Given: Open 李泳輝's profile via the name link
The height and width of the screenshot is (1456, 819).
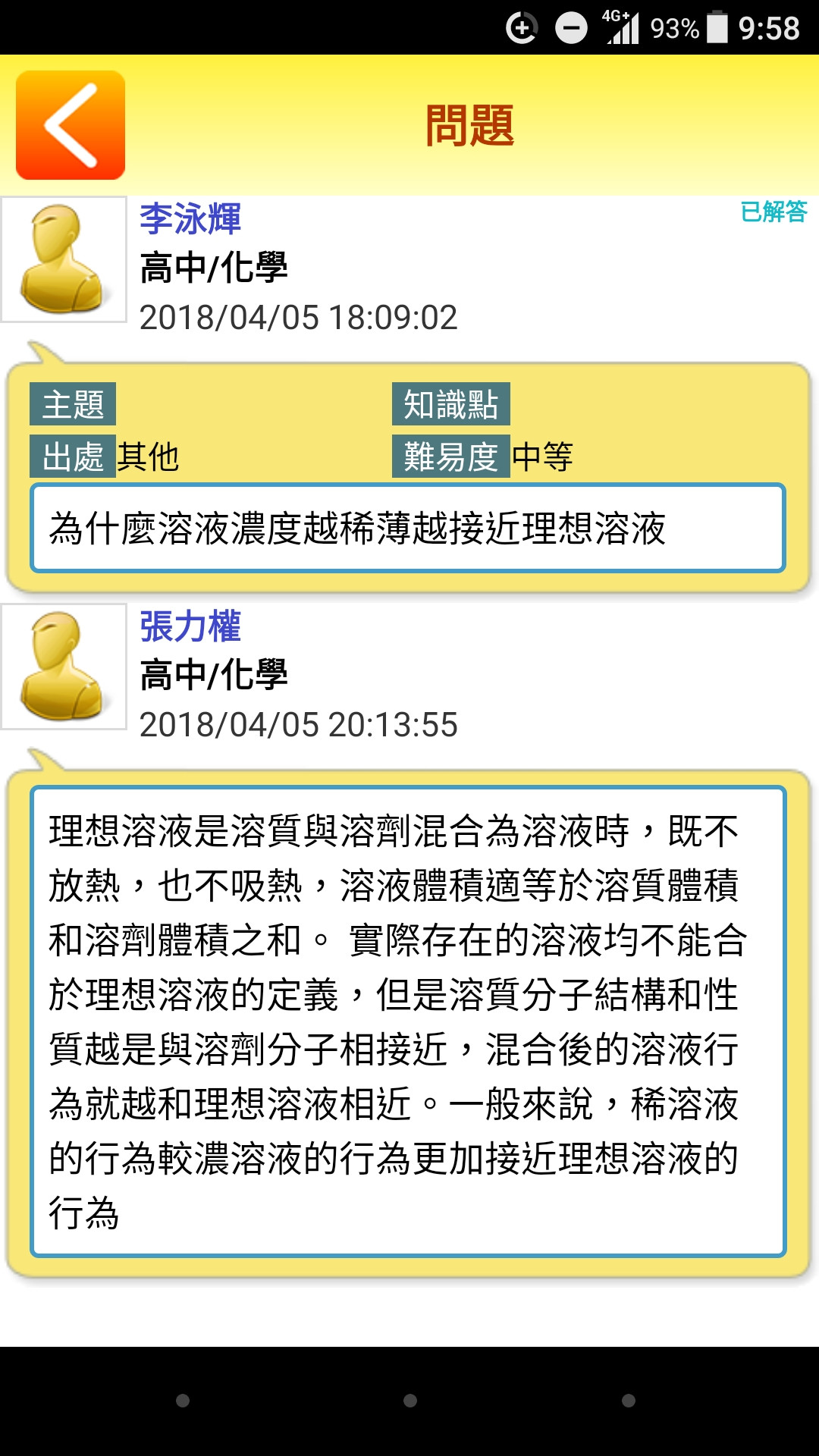Looking at the screenshot, I should pos(190,219).
